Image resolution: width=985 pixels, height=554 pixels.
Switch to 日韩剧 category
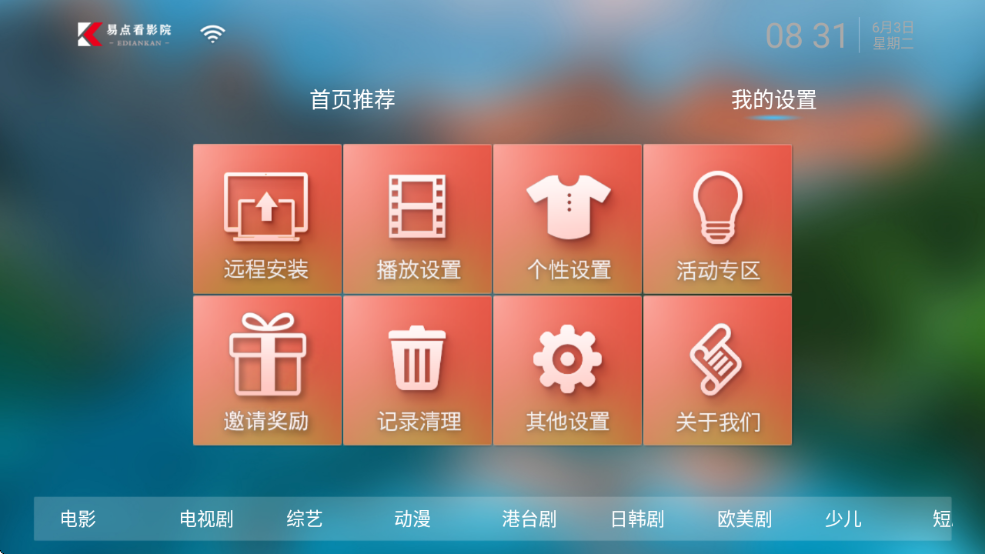637,519
